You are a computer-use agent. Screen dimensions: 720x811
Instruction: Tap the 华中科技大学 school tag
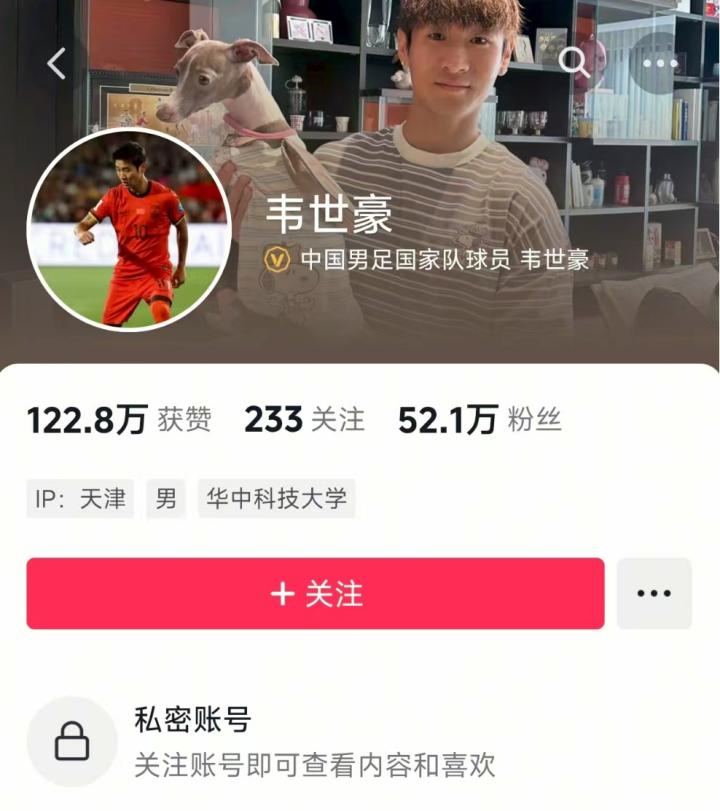click(276, 499)
